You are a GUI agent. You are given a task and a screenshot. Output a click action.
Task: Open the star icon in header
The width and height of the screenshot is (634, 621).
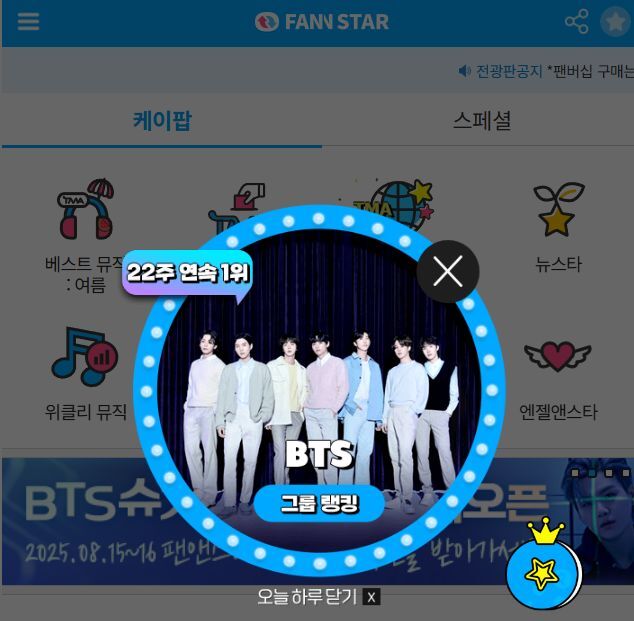tap(614, 21)
